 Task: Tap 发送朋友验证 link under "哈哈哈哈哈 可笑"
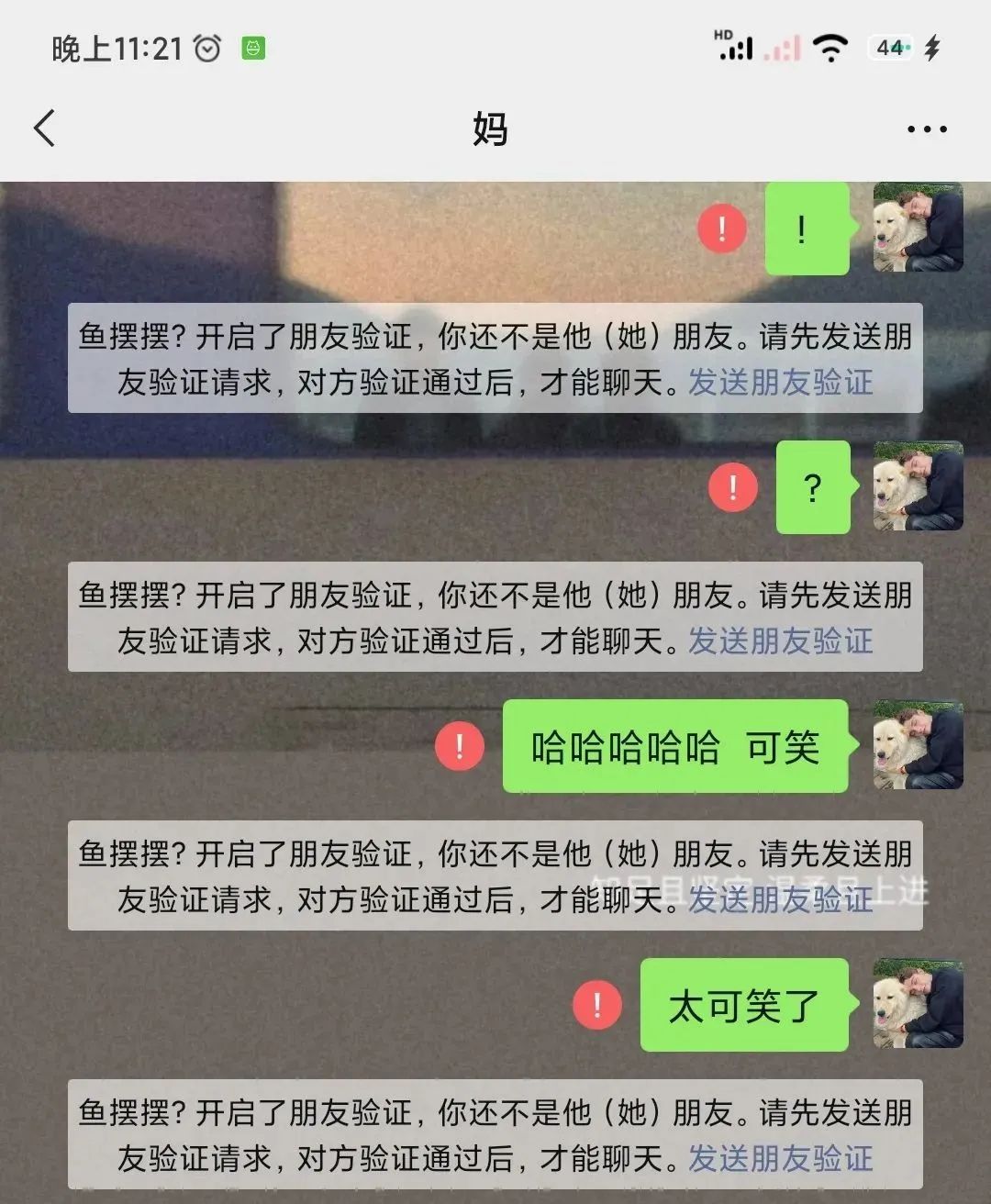[x=780, y=899]
